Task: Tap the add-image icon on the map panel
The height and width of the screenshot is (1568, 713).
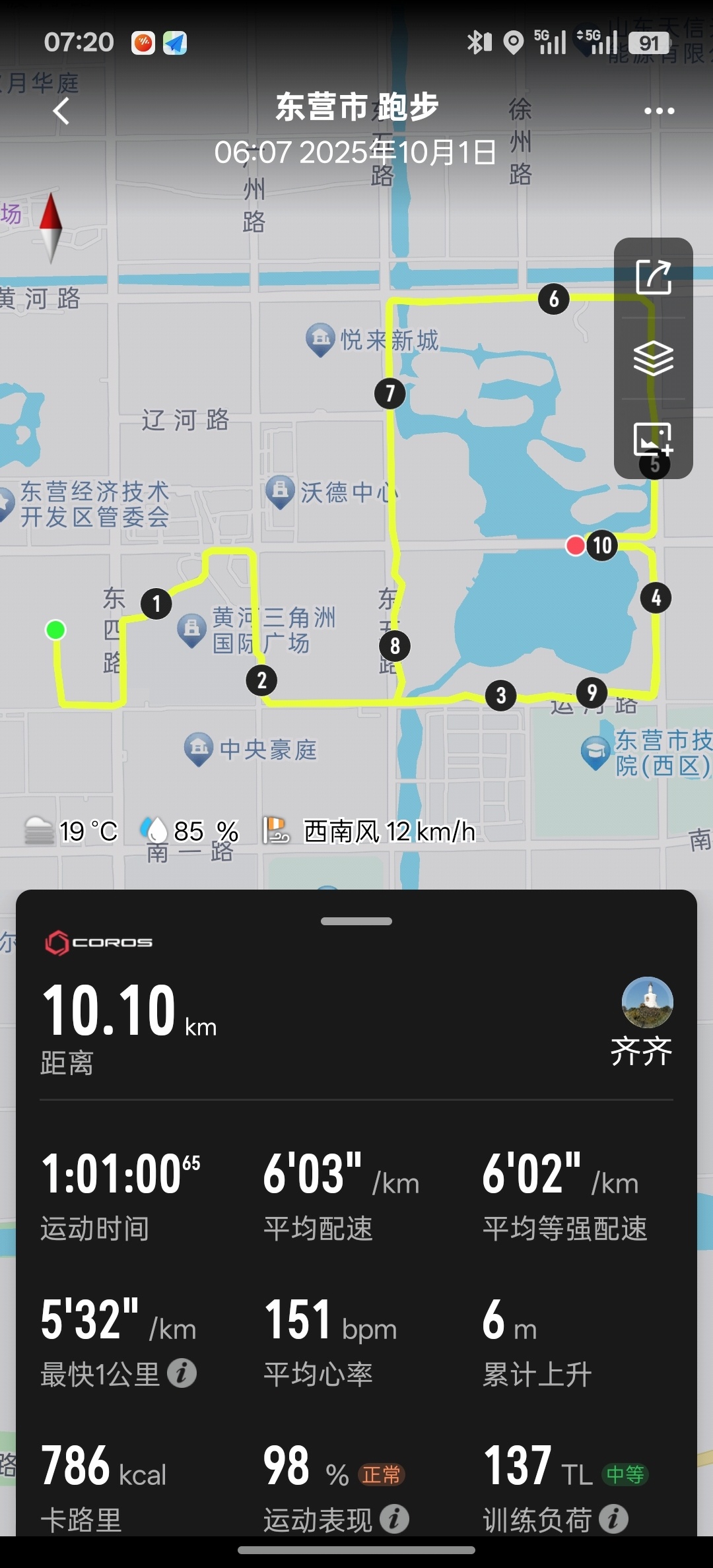Action: pyautogui.click(x=653, y=440)
